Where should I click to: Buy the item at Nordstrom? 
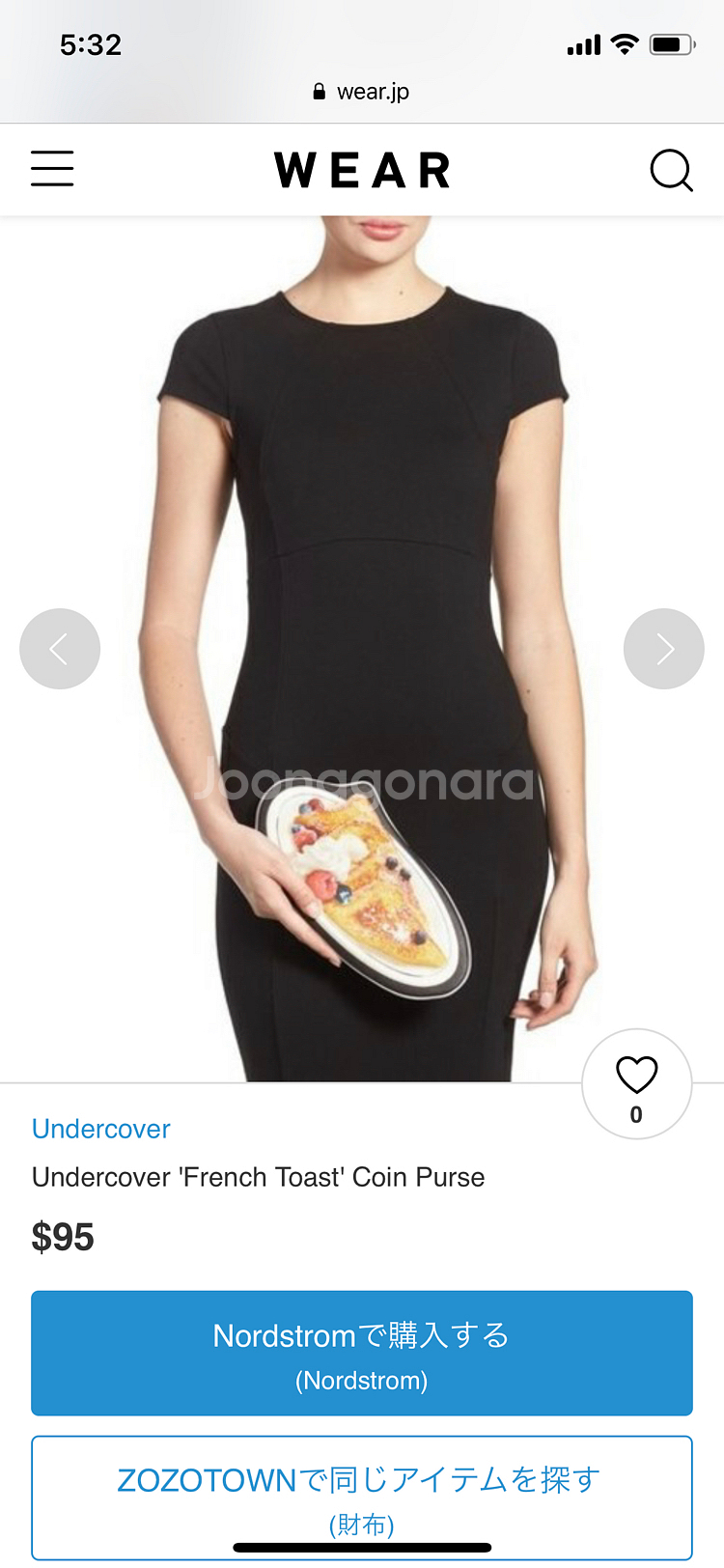click(362, 1353)
